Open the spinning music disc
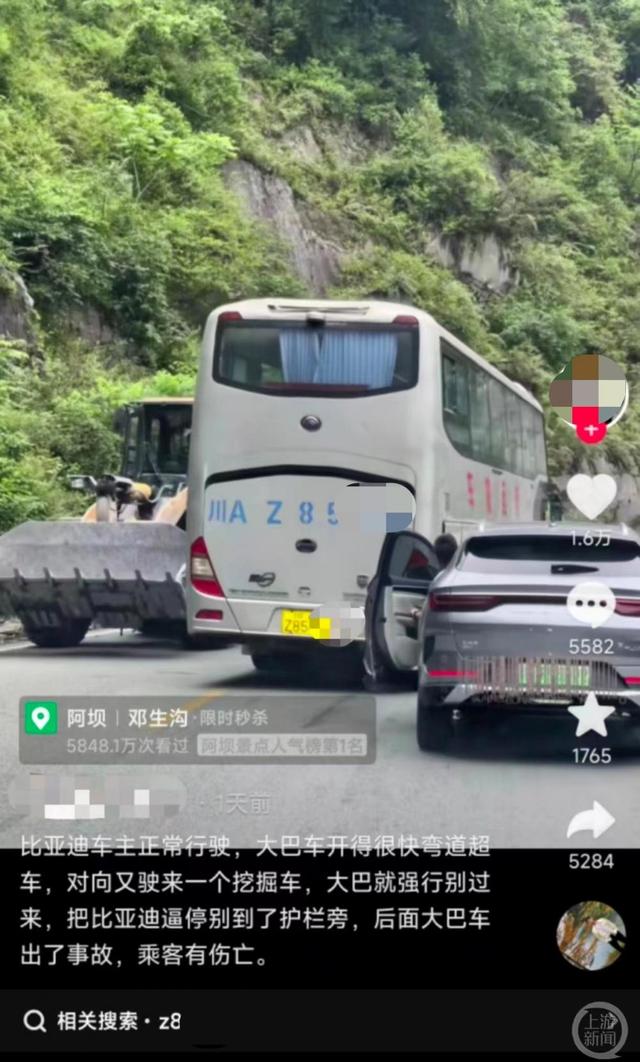This screenshot has height=1062, width=640. (x=591, y=935)
